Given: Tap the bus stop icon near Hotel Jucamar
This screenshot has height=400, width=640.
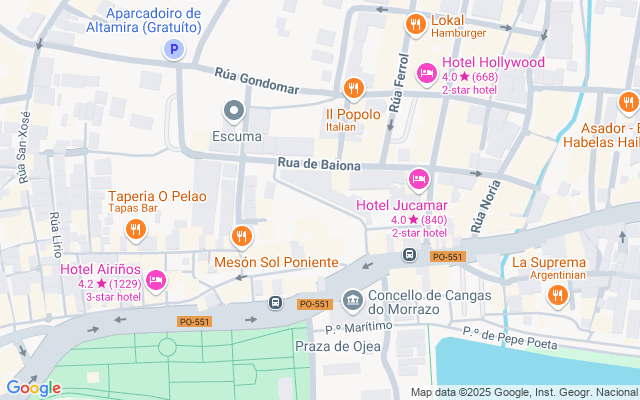Looking at the screenshot, I should (409, 255).
